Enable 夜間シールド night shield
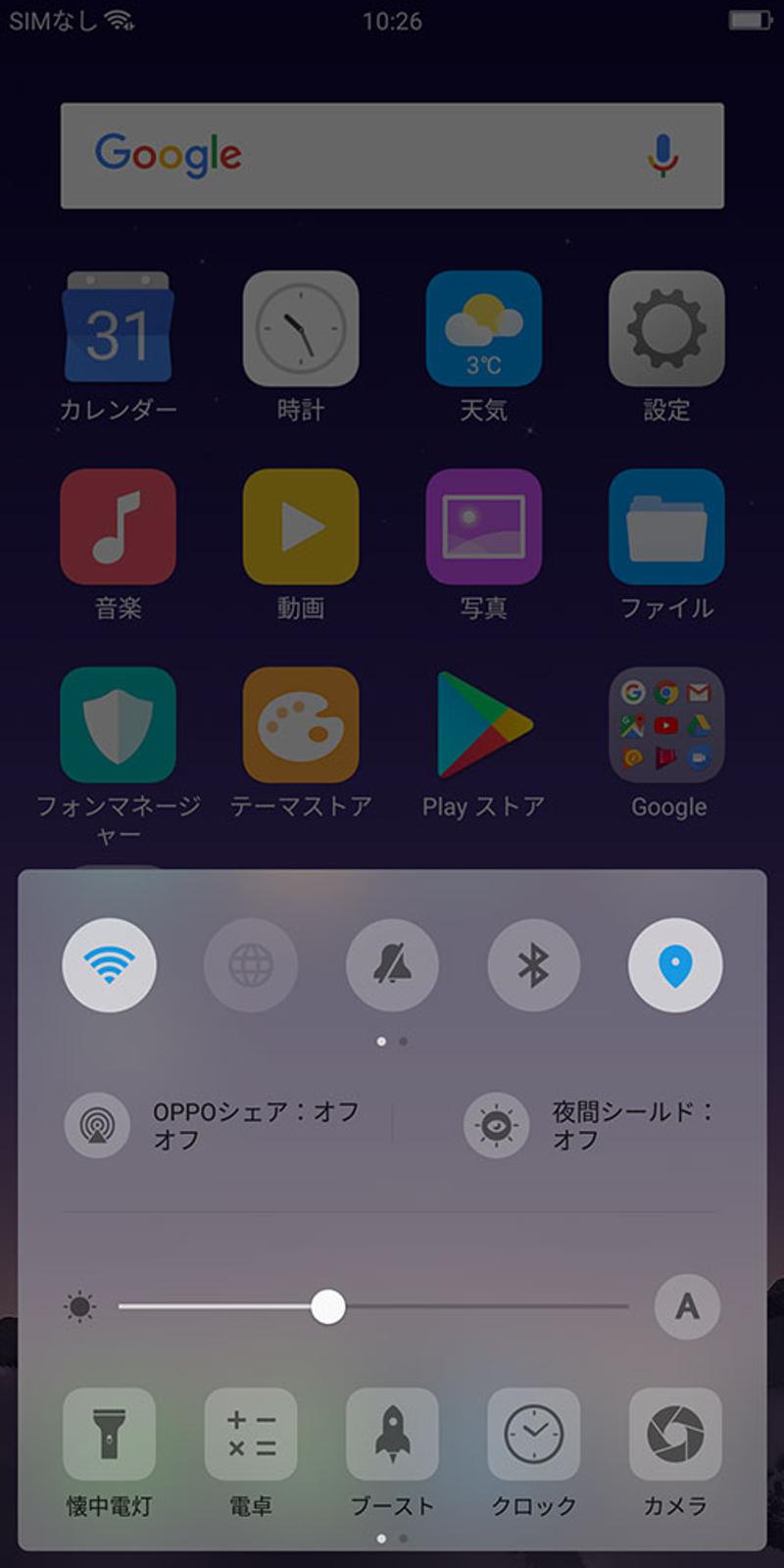 coord(496,1125)
